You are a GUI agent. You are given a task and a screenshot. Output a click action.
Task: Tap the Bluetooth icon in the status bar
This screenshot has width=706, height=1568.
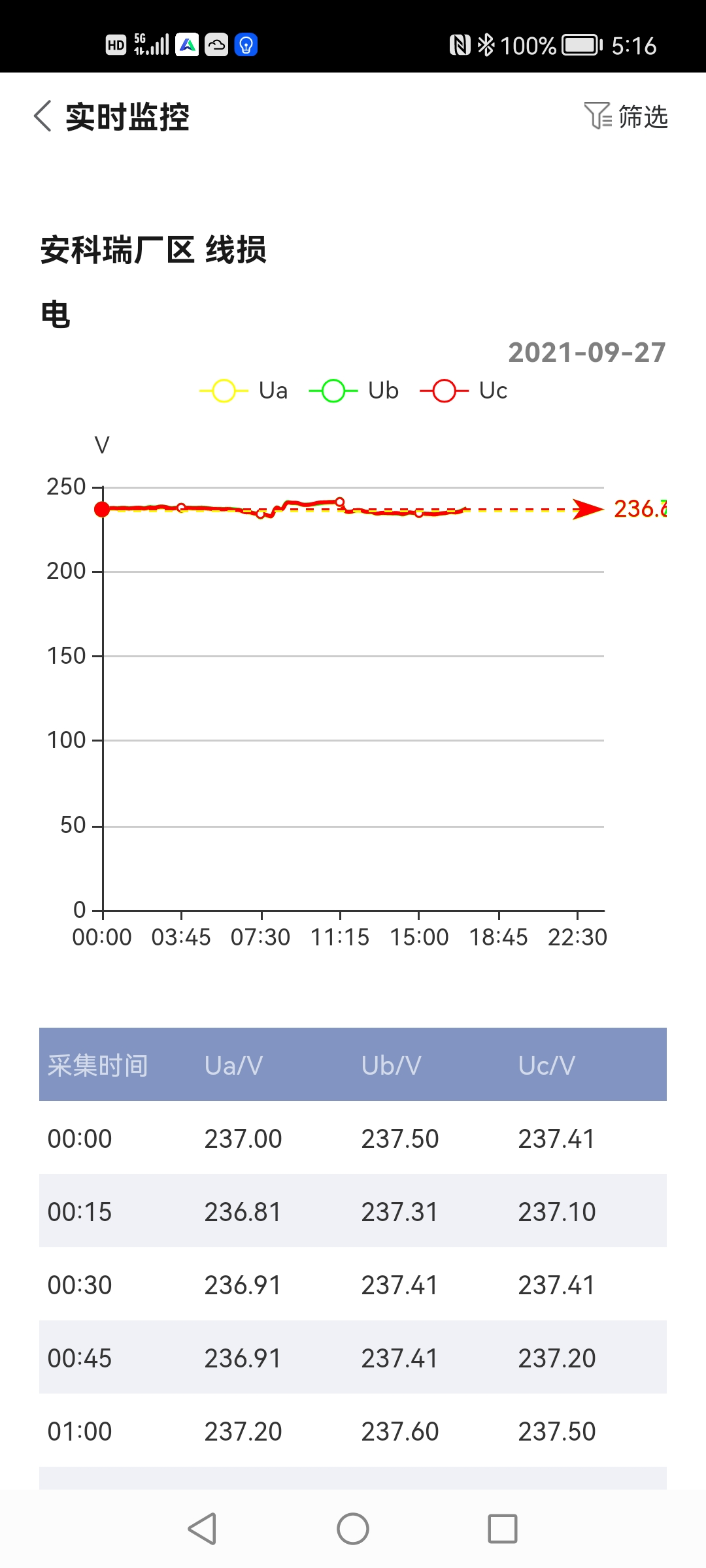486,44
